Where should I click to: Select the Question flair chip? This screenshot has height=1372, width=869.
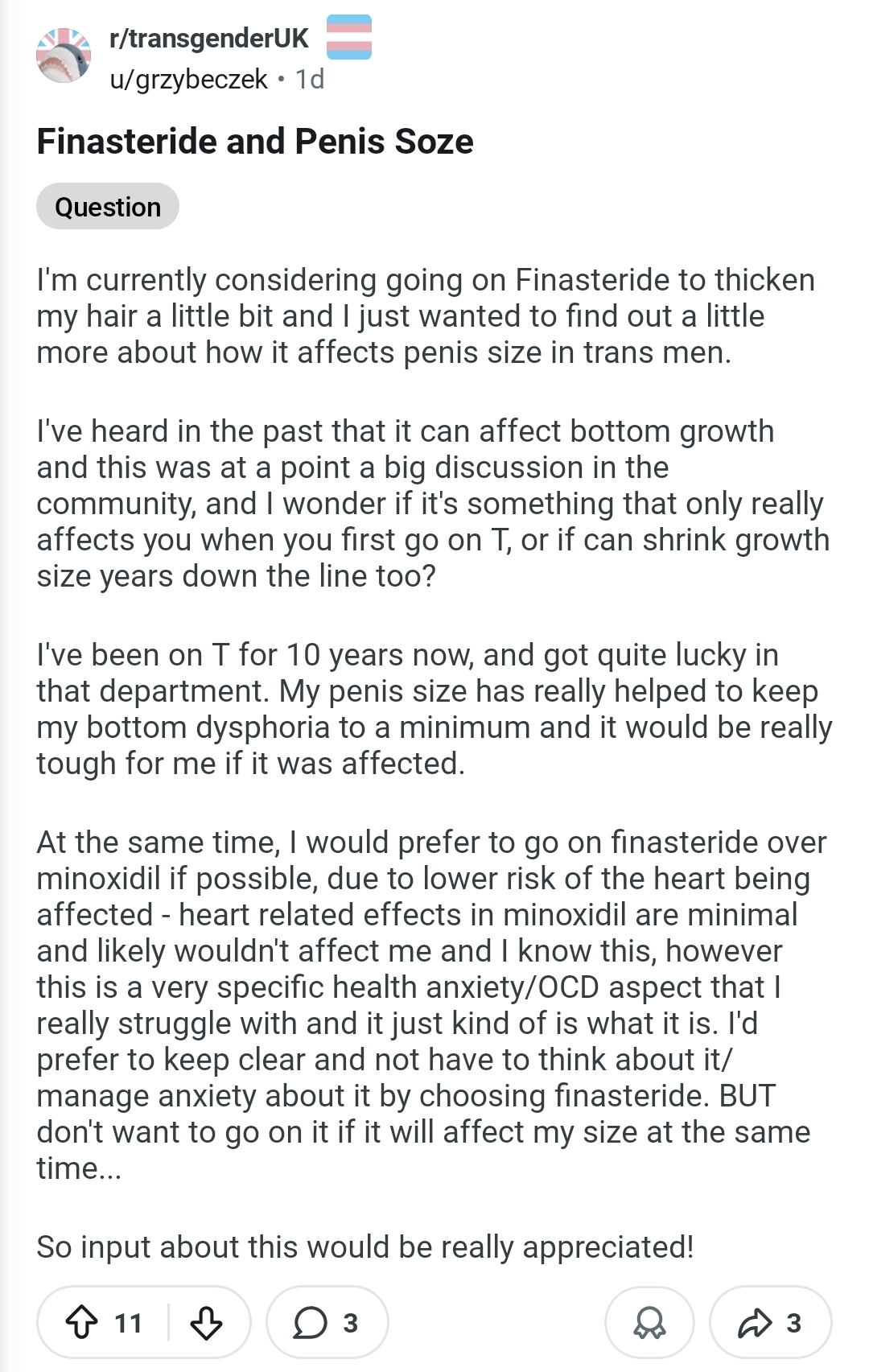(108, 207)
